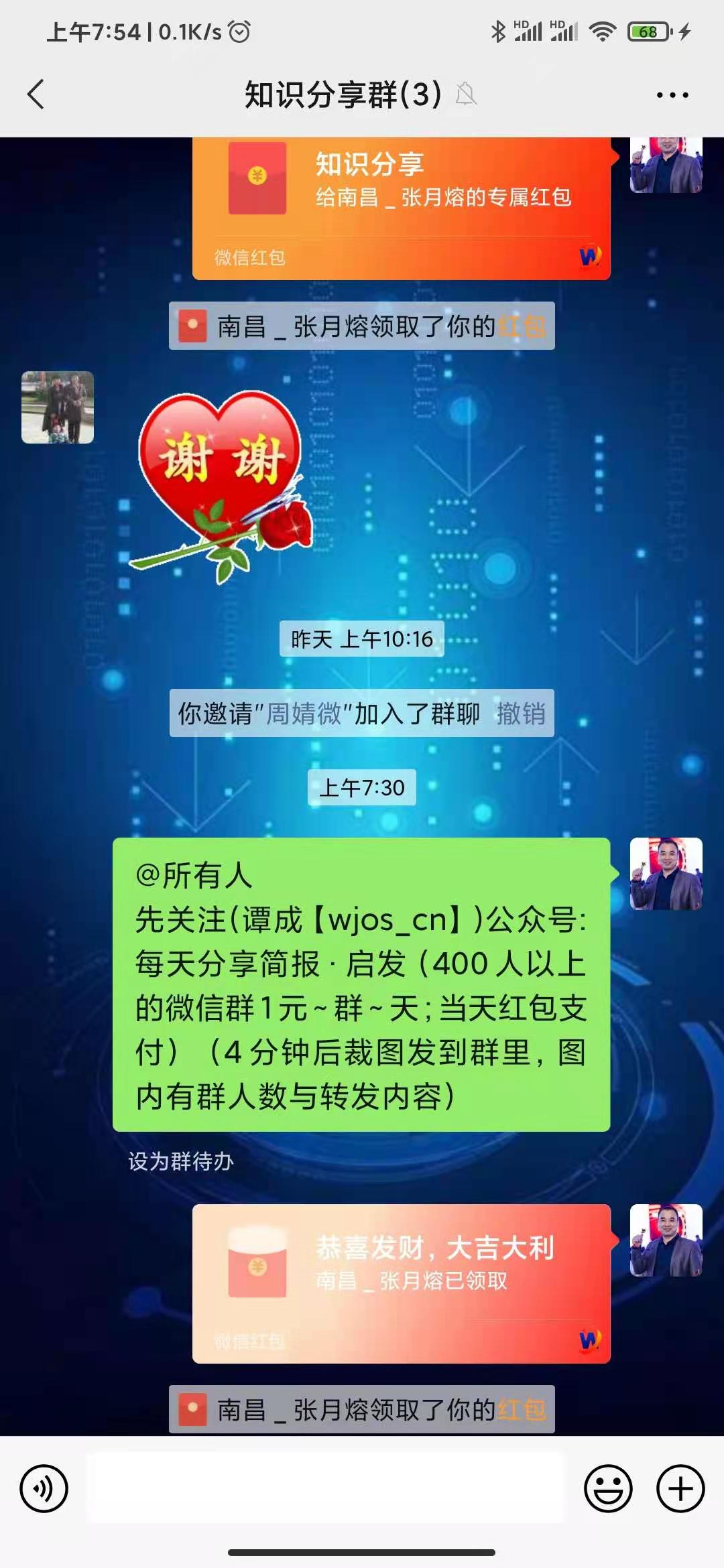The height and width of the screenshot is (1568, 724).
Task: Tap 撤销 to revoke the invitation
Action: pyautogui.click(x=521, y=714)
